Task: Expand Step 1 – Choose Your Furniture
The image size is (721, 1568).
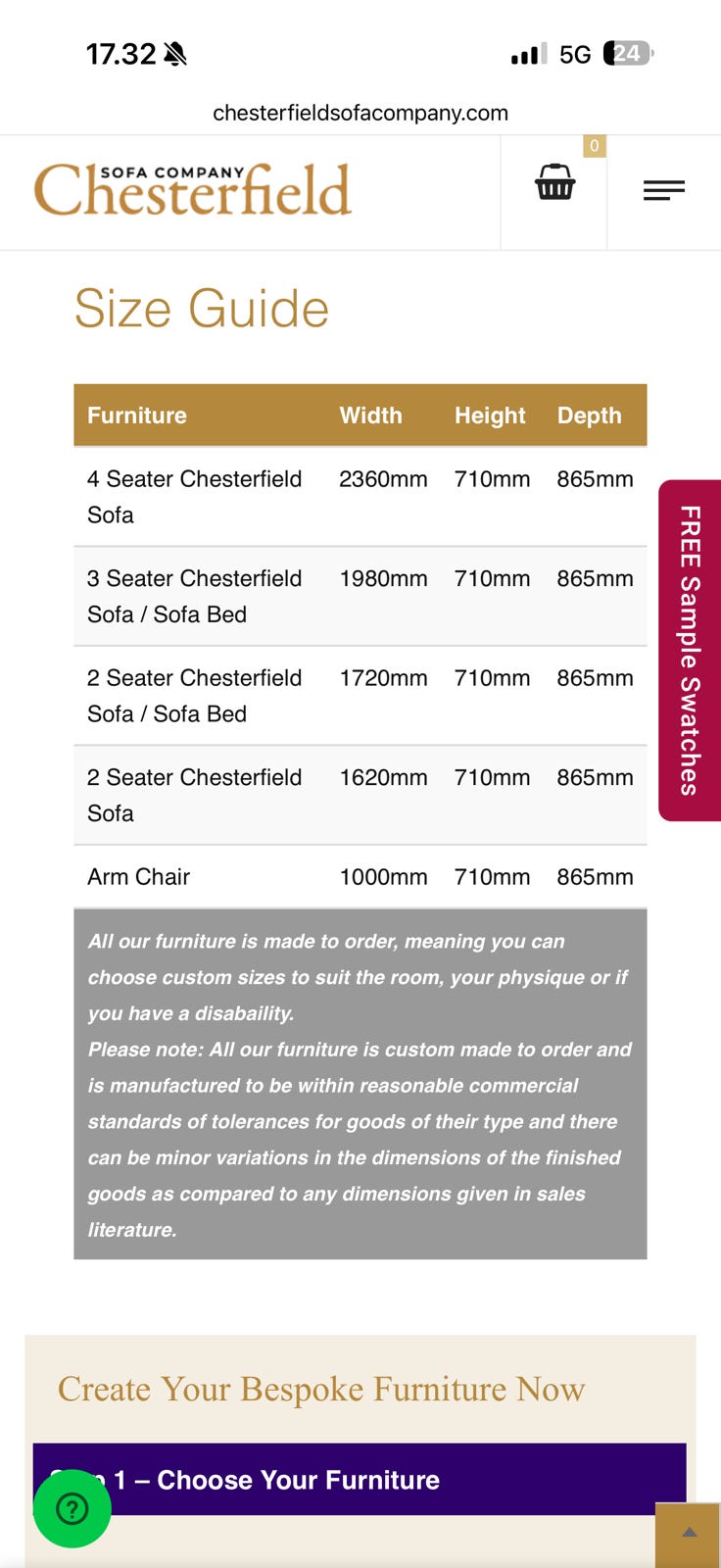Action: coord(360,1479)
